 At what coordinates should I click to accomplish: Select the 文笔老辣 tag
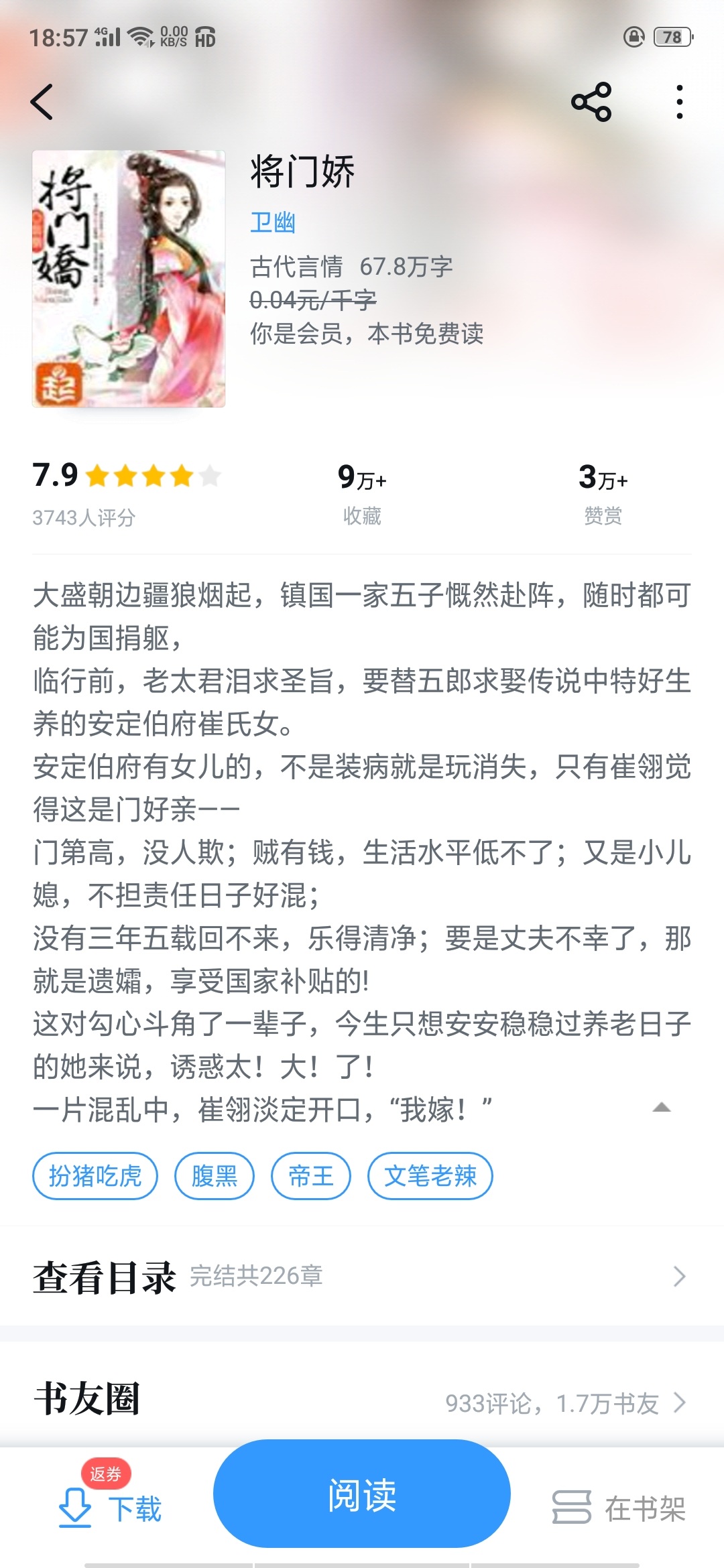point(430,1176)
